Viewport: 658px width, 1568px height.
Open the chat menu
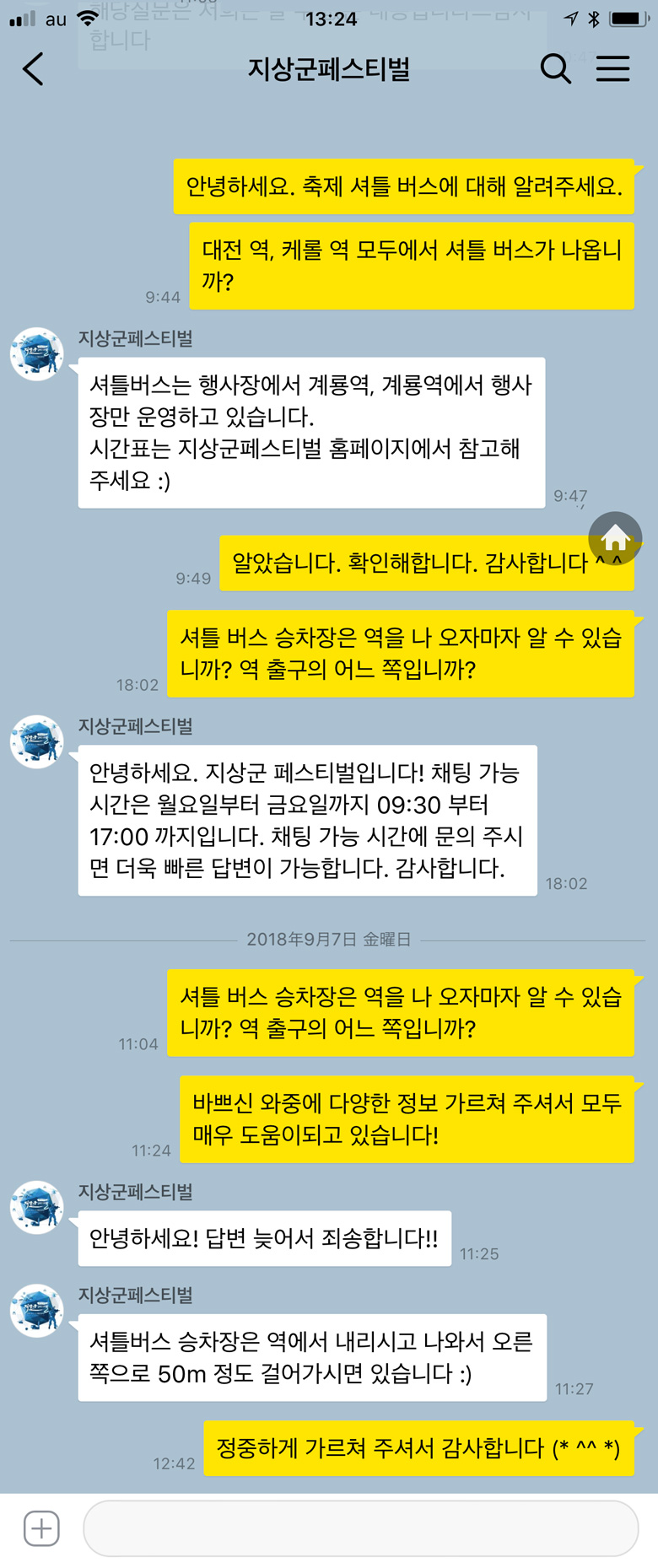(613, 69)
